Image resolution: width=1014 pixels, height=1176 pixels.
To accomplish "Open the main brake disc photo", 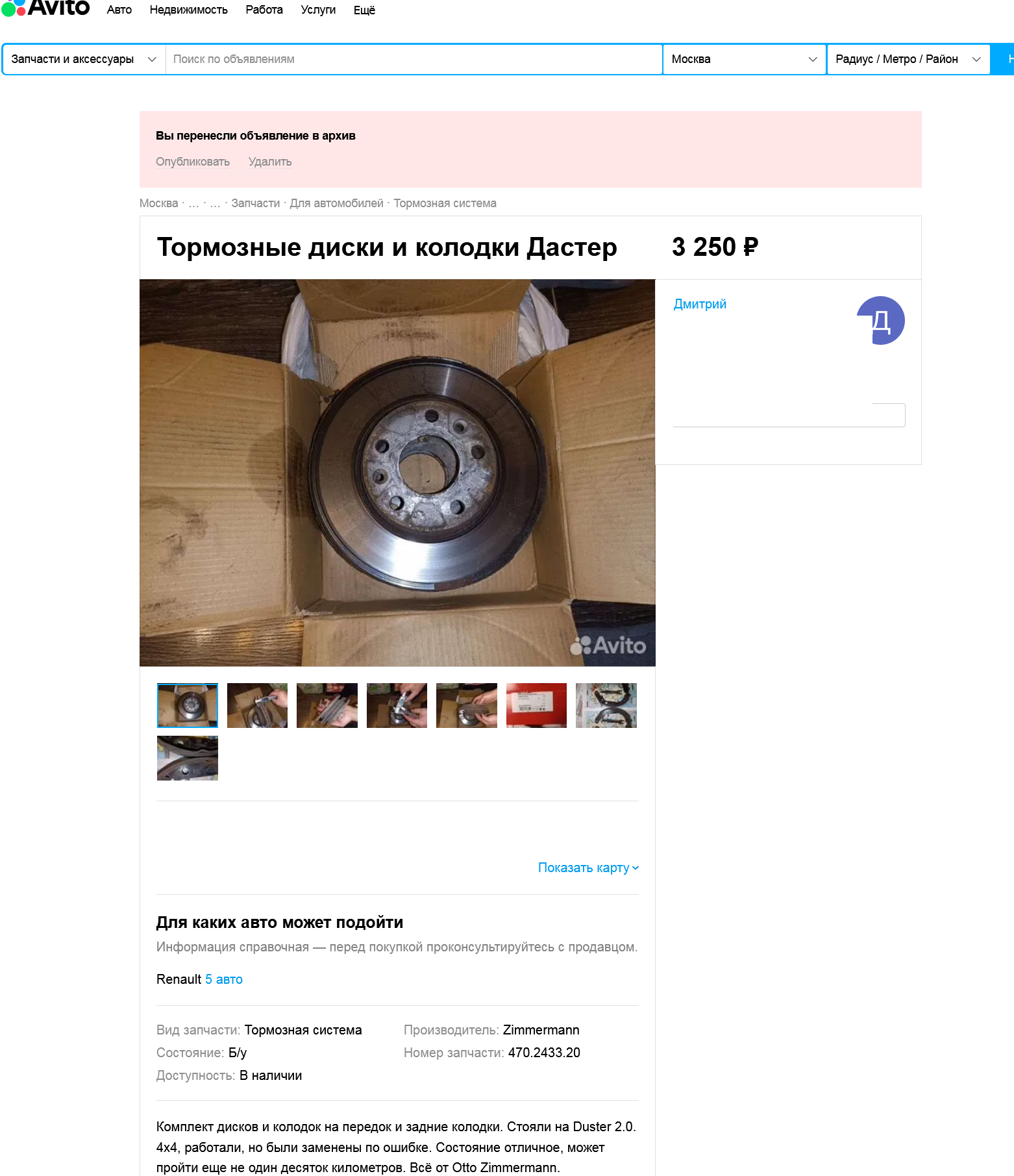I will click(397, 473).
